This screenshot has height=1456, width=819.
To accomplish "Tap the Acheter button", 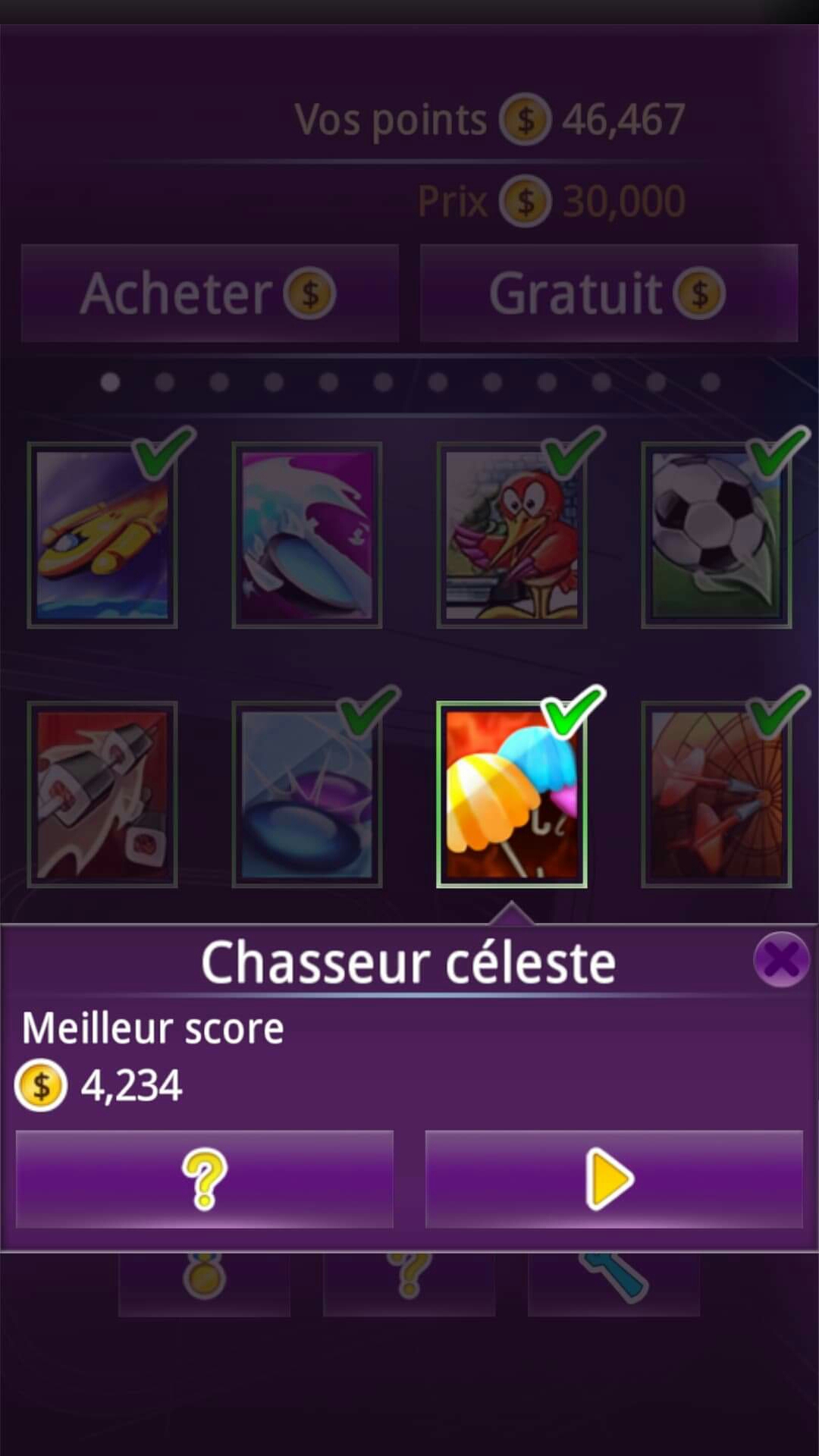I will [x=209, y=293].
